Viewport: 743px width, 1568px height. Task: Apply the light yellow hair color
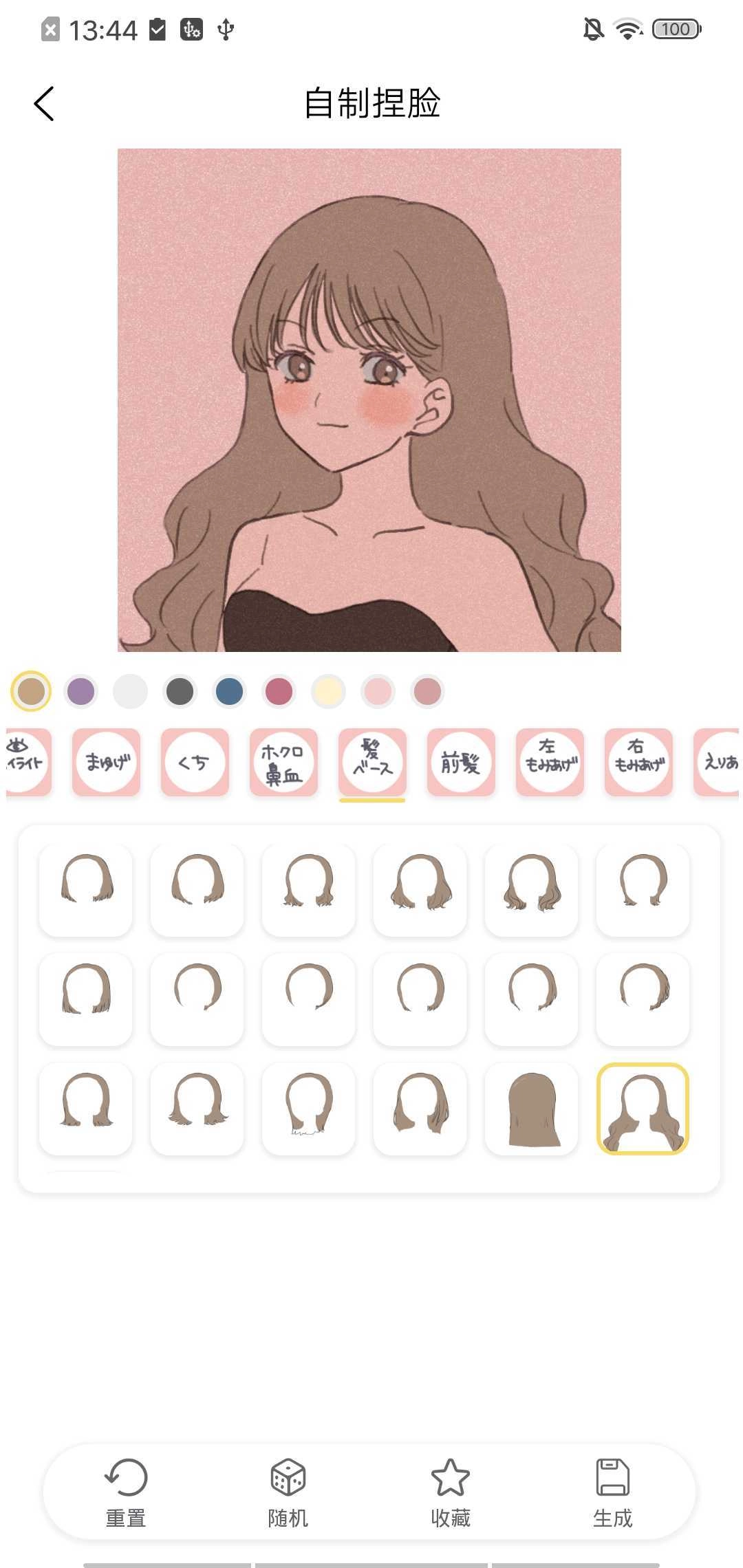pos(328,691)
